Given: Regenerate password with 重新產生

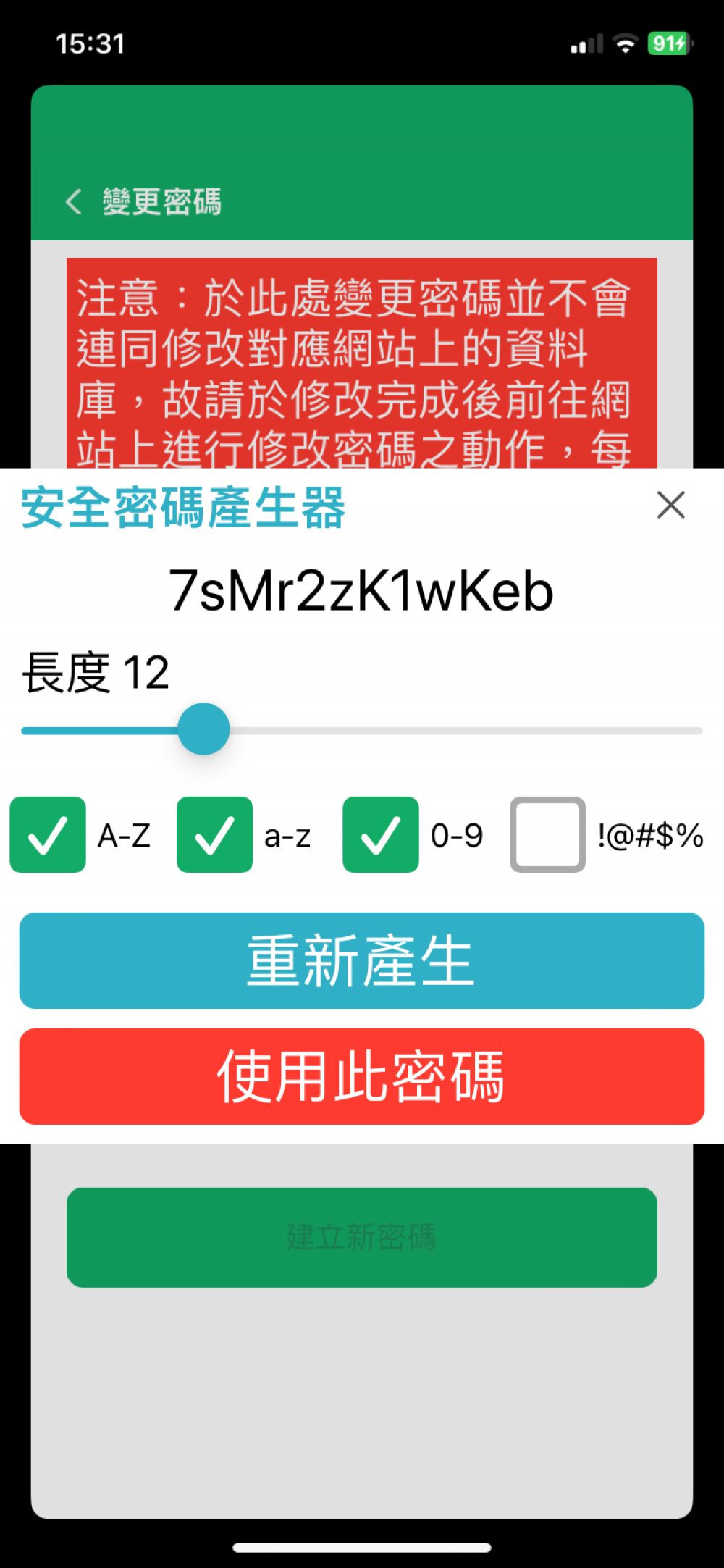Looking at the screenshot, I should tap(362, 960).
